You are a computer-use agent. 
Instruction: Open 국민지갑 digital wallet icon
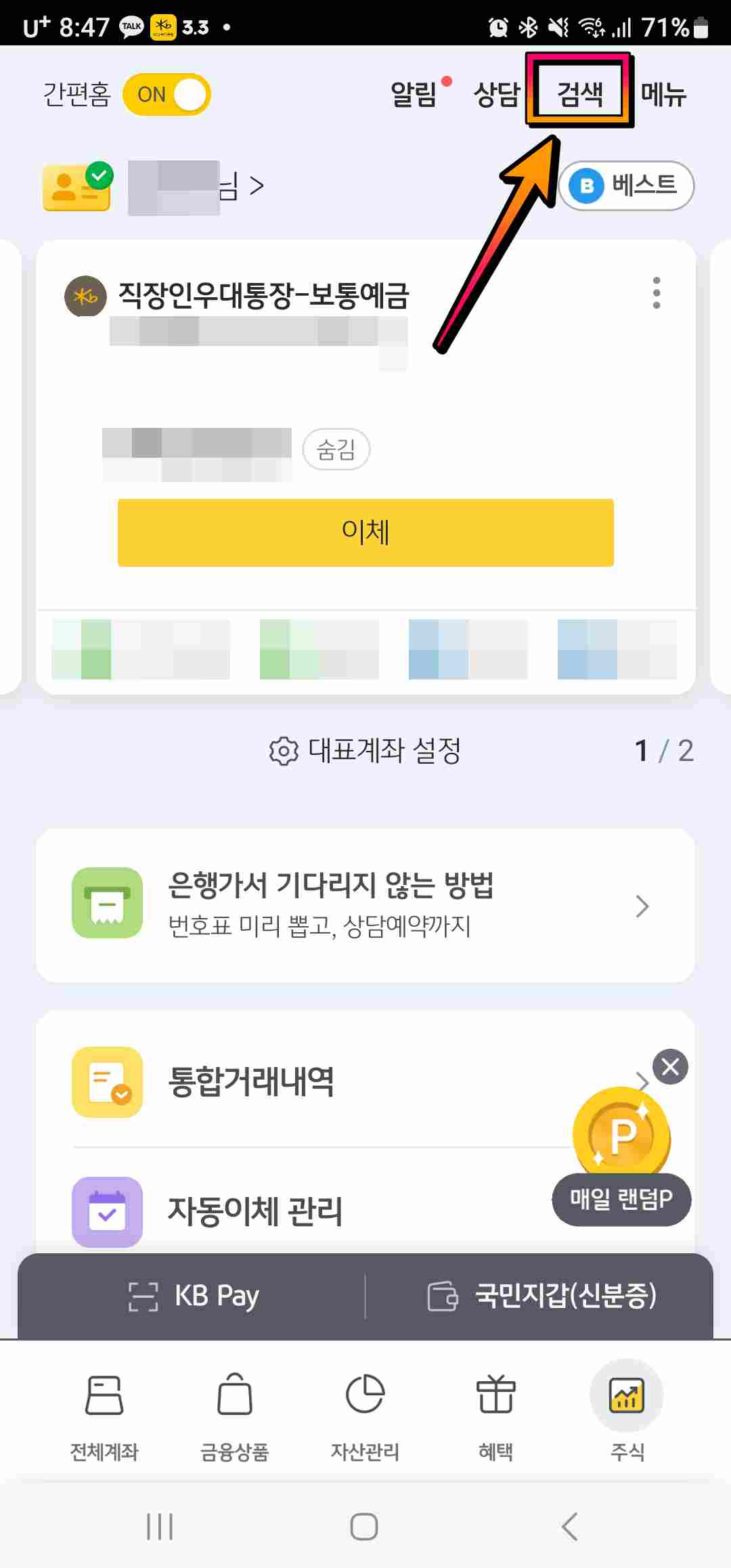pyautogui.click(x=443, y=1295)
